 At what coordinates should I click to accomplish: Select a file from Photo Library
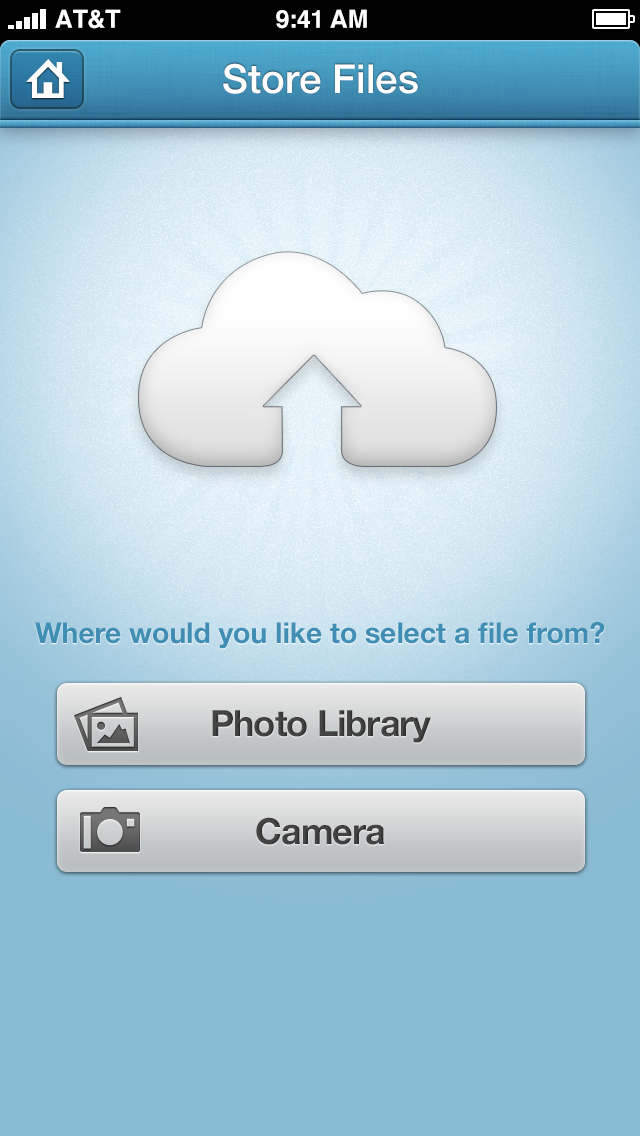pos(320,724)
